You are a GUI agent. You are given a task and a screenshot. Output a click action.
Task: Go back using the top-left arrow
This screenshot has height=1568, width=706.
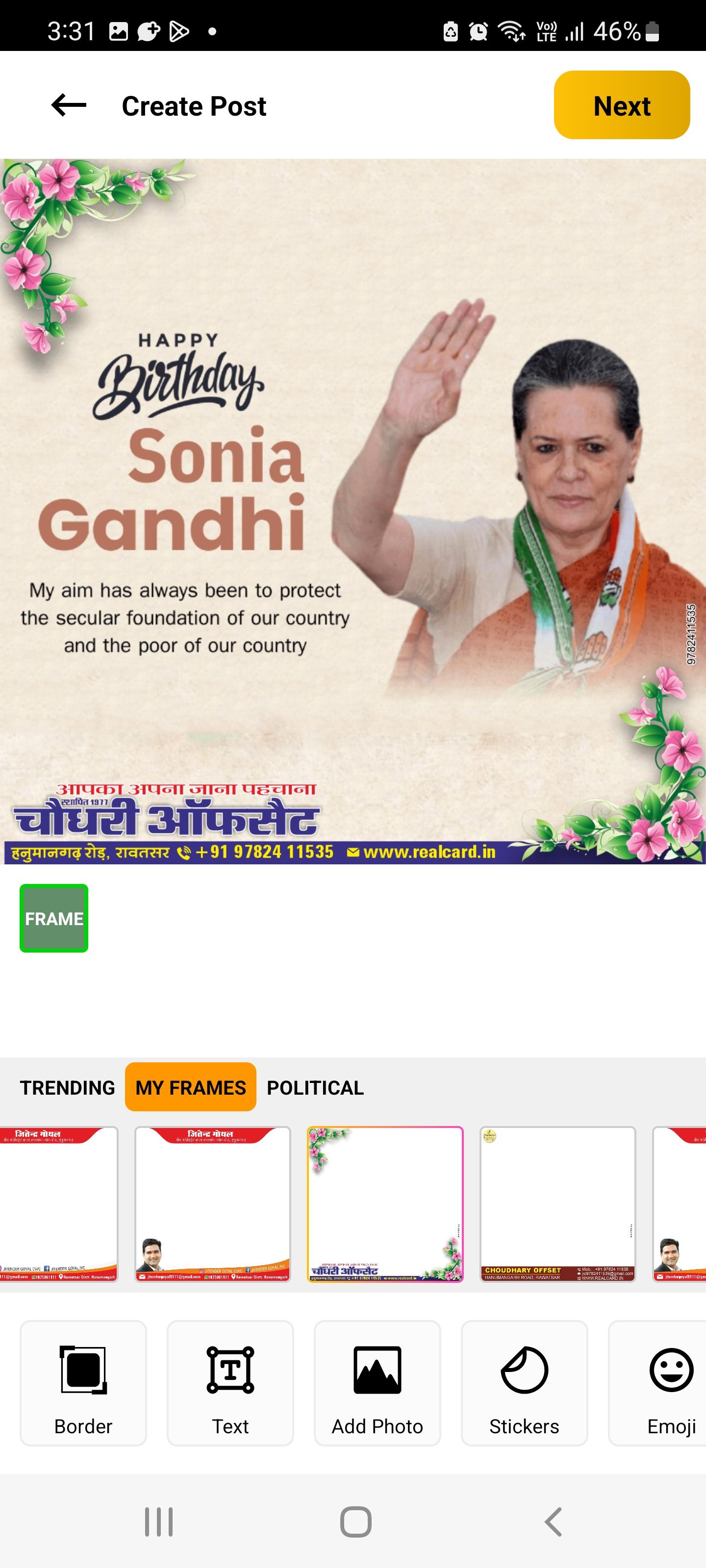click(69, 105)
